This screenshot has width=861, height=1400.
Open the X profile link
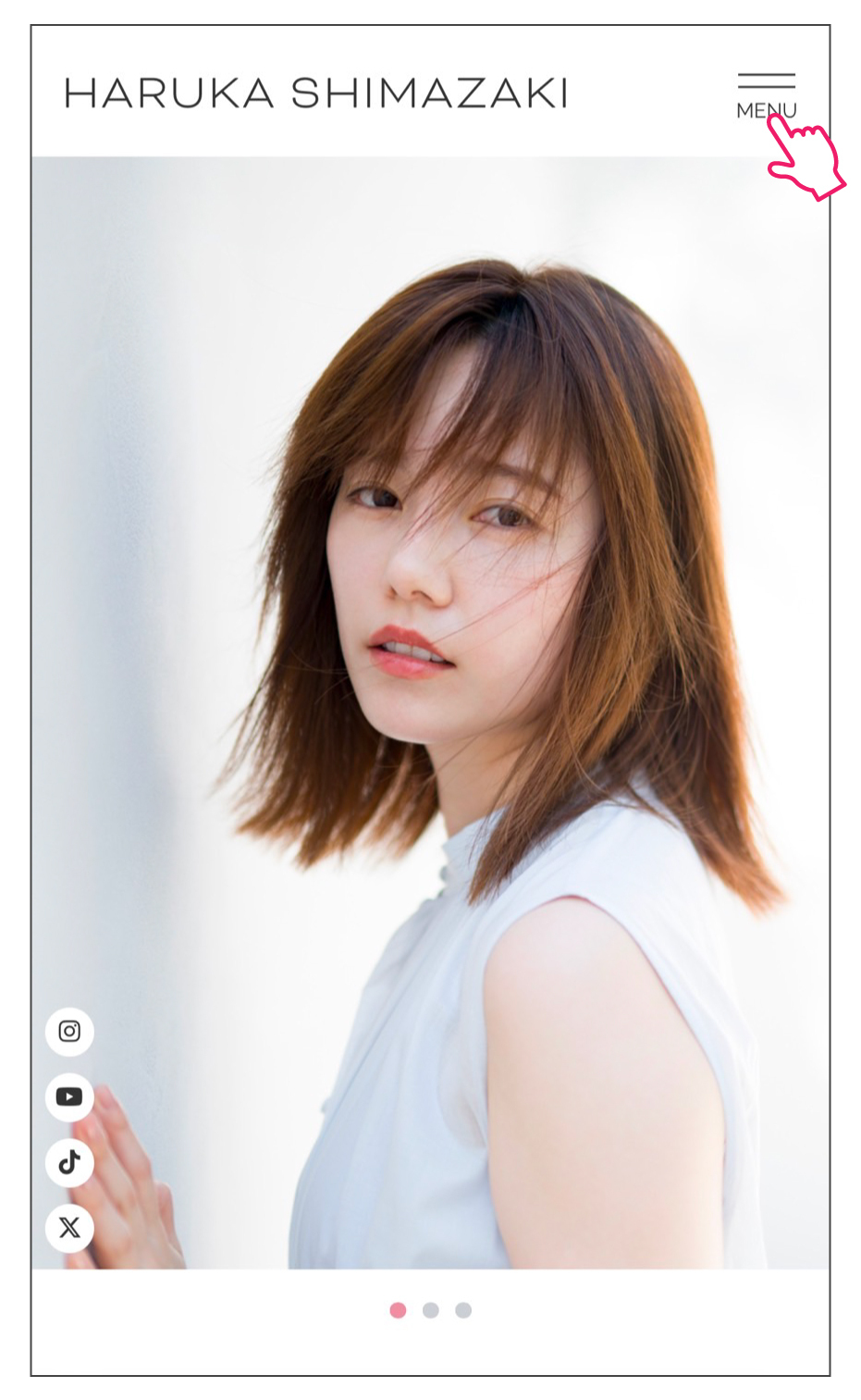coord(69,1228)
